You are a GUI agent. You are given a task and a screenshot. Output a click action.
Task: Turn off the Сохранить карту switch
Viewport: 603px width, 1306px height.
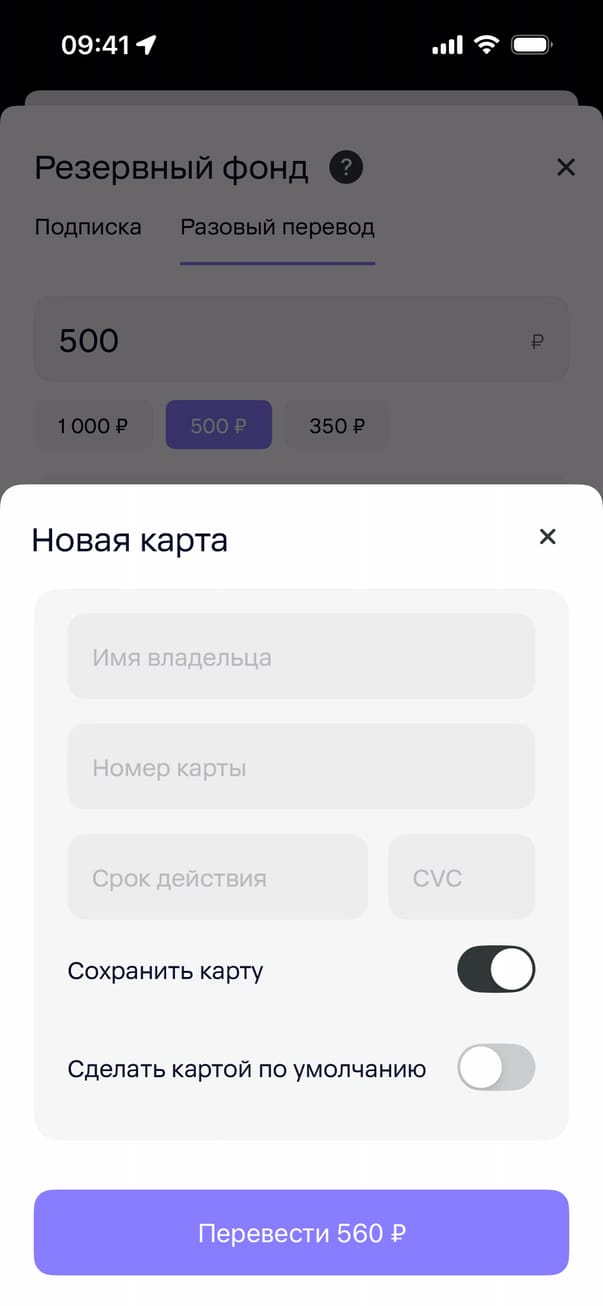point(496,970)
